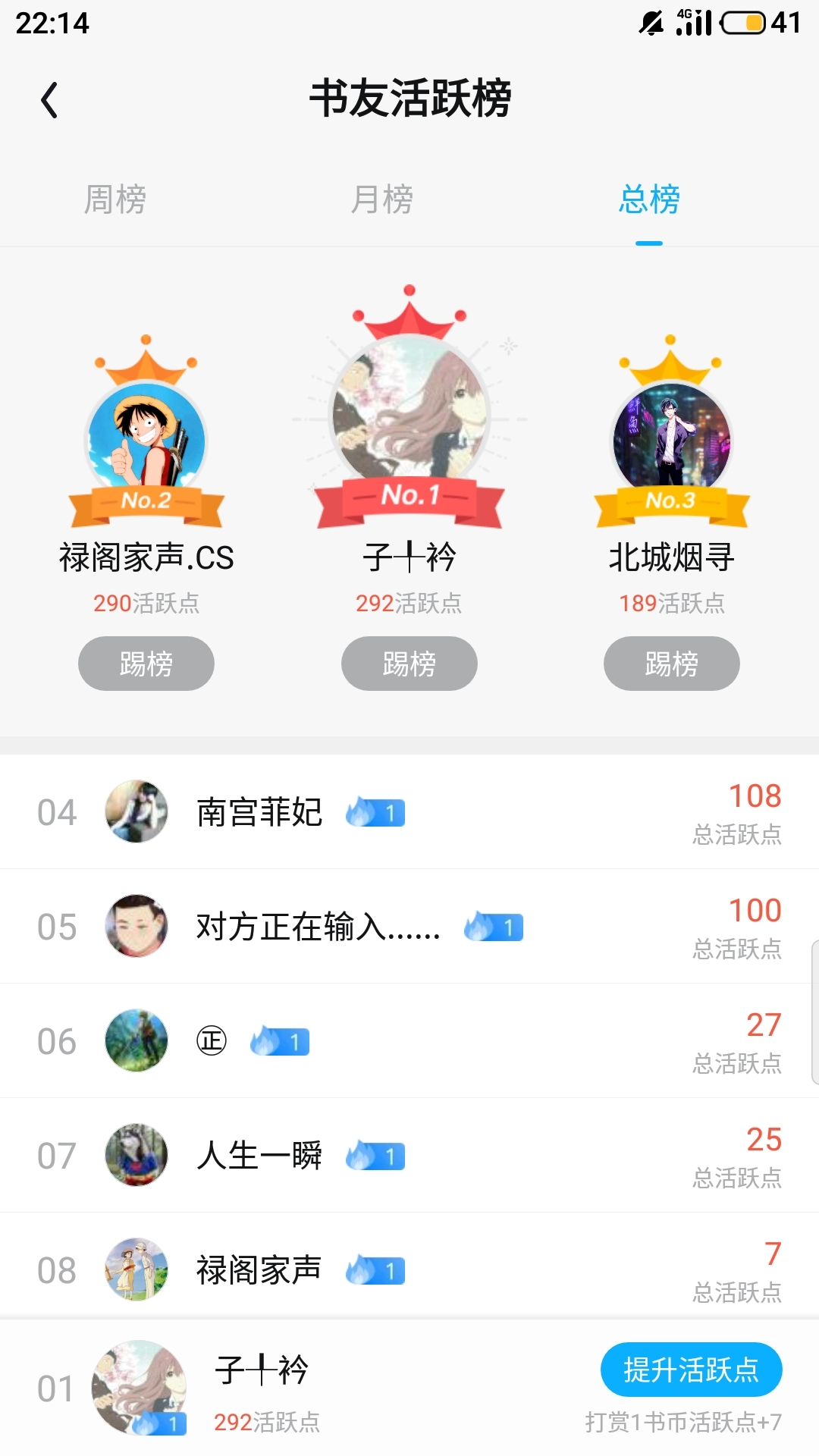Open the rank 06 user ㊣

click(409, 1041)
